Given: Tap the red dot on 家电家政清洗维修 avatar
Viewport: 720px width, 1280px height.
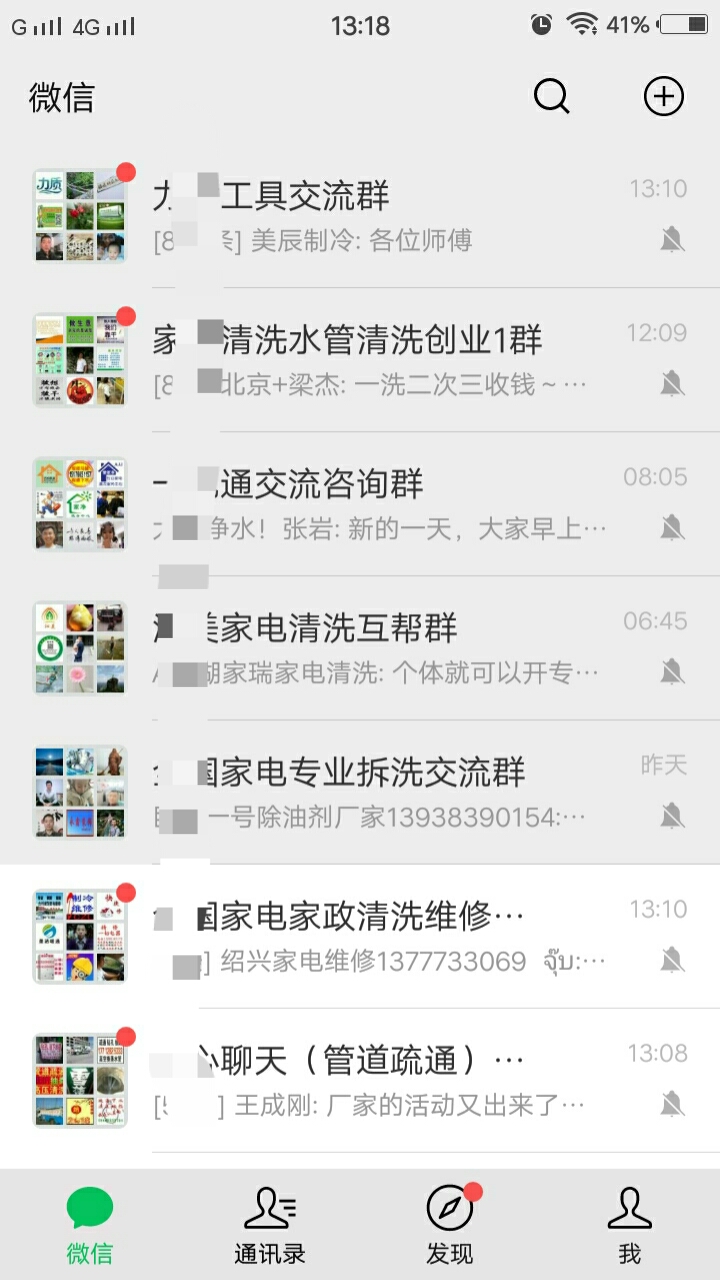Looking at the screenshot, I should click(x=125, y=893).
